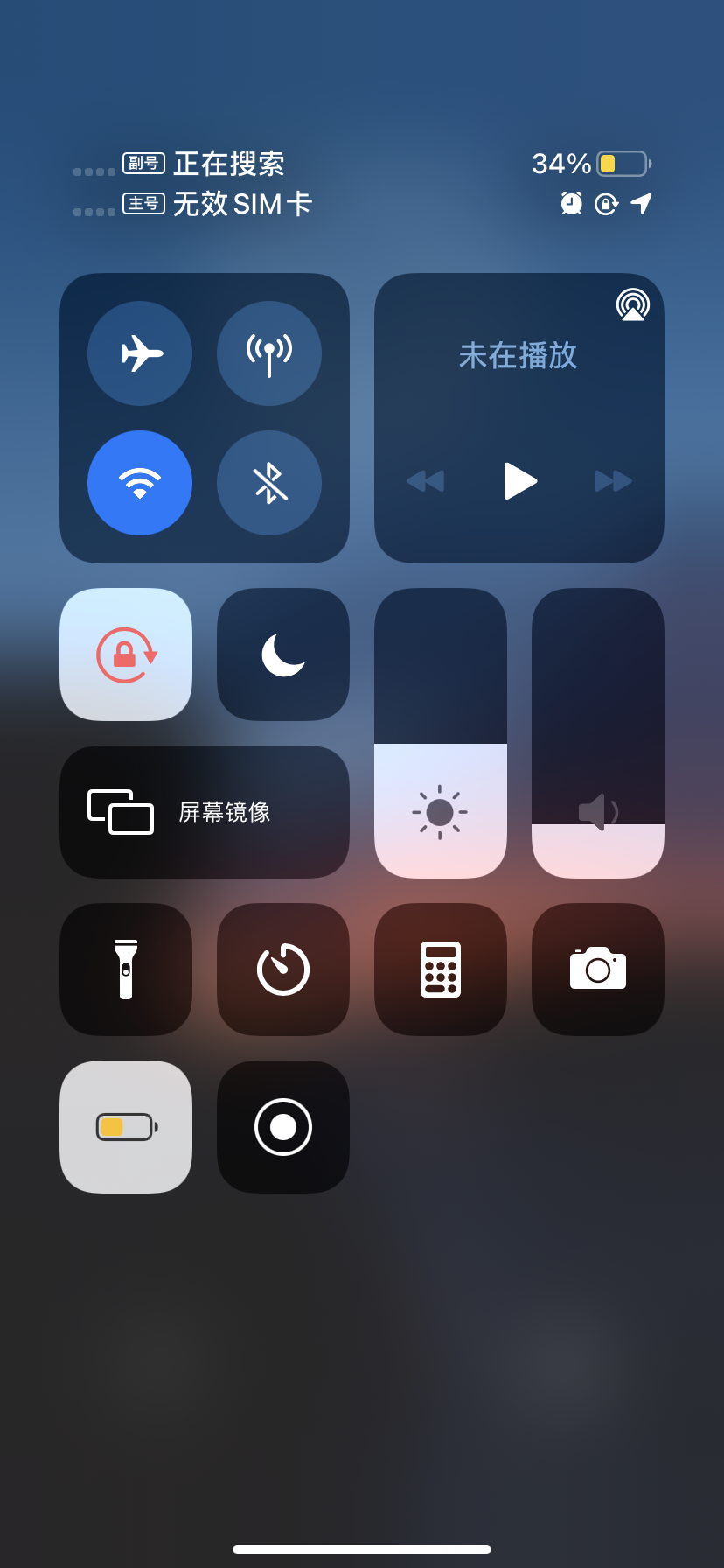Enable Do Not Disturb moon
Image resolution: width=724 pixels, height=1568 pixels.
(283, 654)
